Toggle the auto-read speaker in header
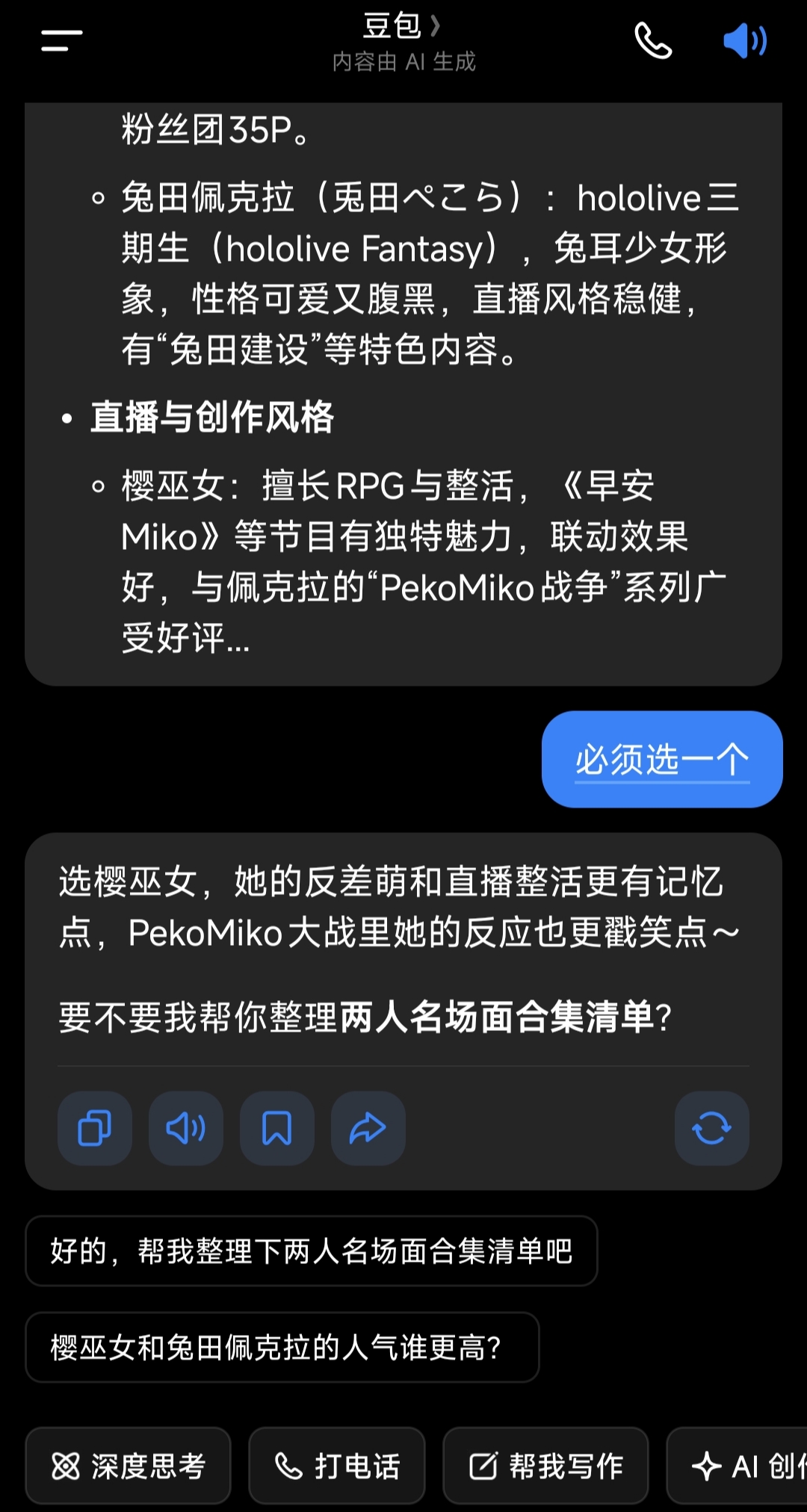Screen dimensions: 807x1512 [744, 41]
